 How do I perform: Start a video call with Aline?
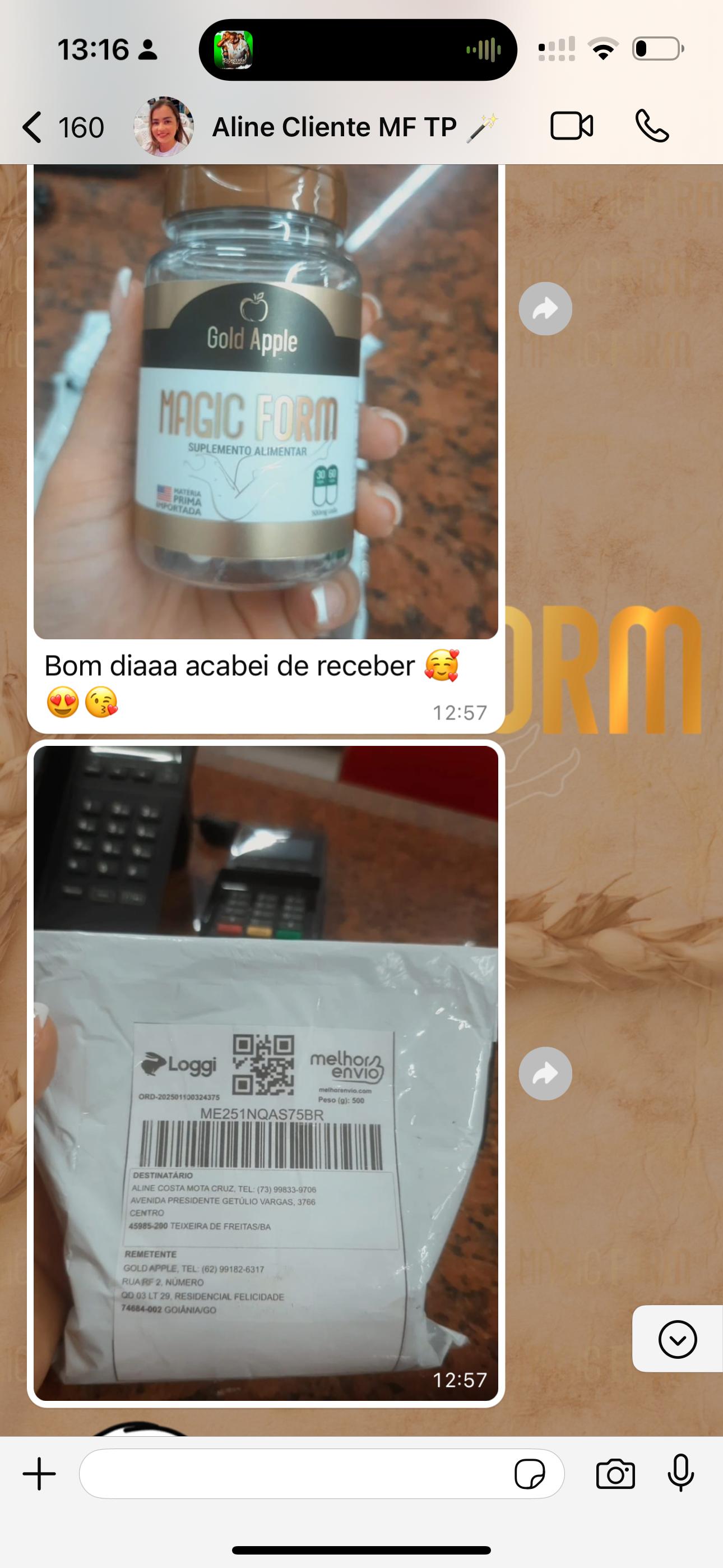(572, 127)
